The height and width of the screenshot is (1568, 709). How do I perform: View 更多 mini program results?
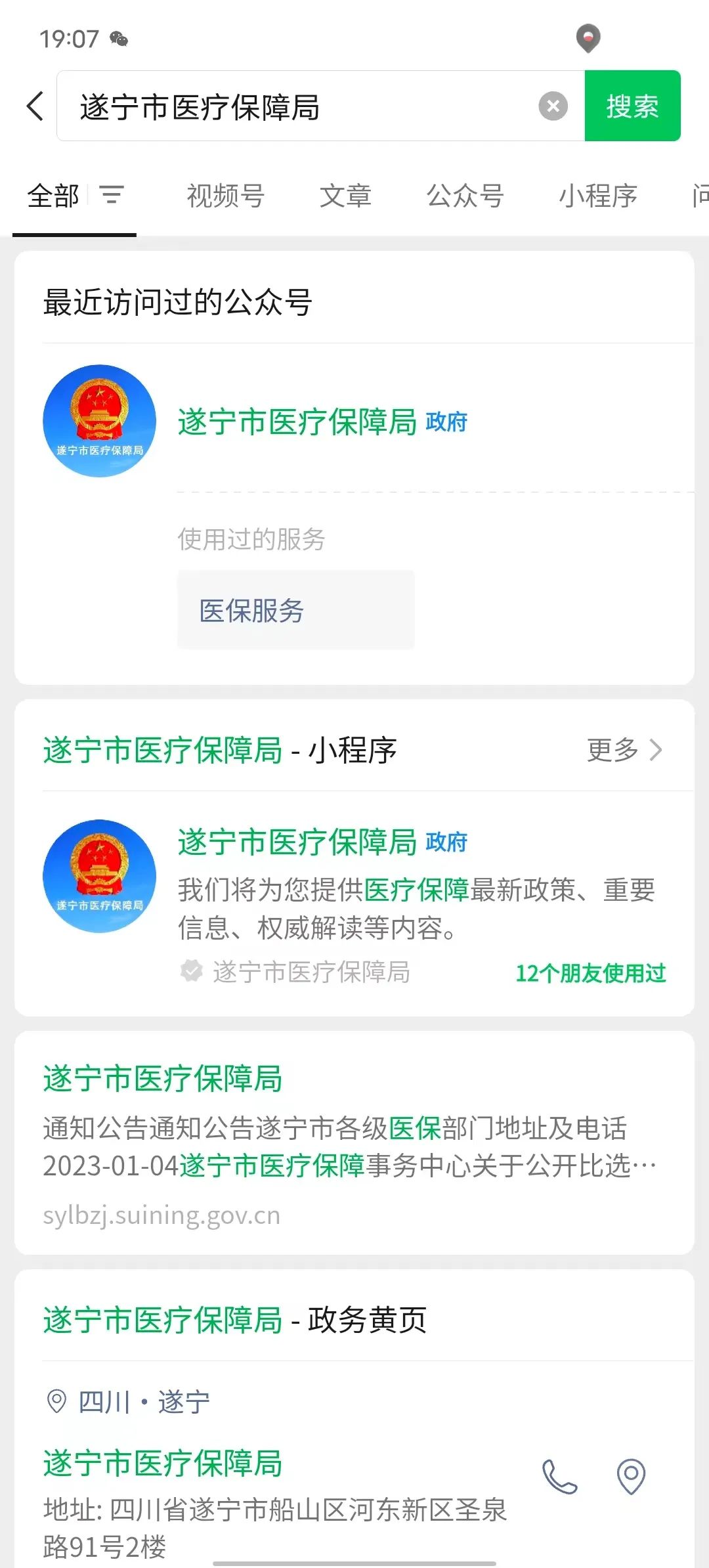point(624,750)
